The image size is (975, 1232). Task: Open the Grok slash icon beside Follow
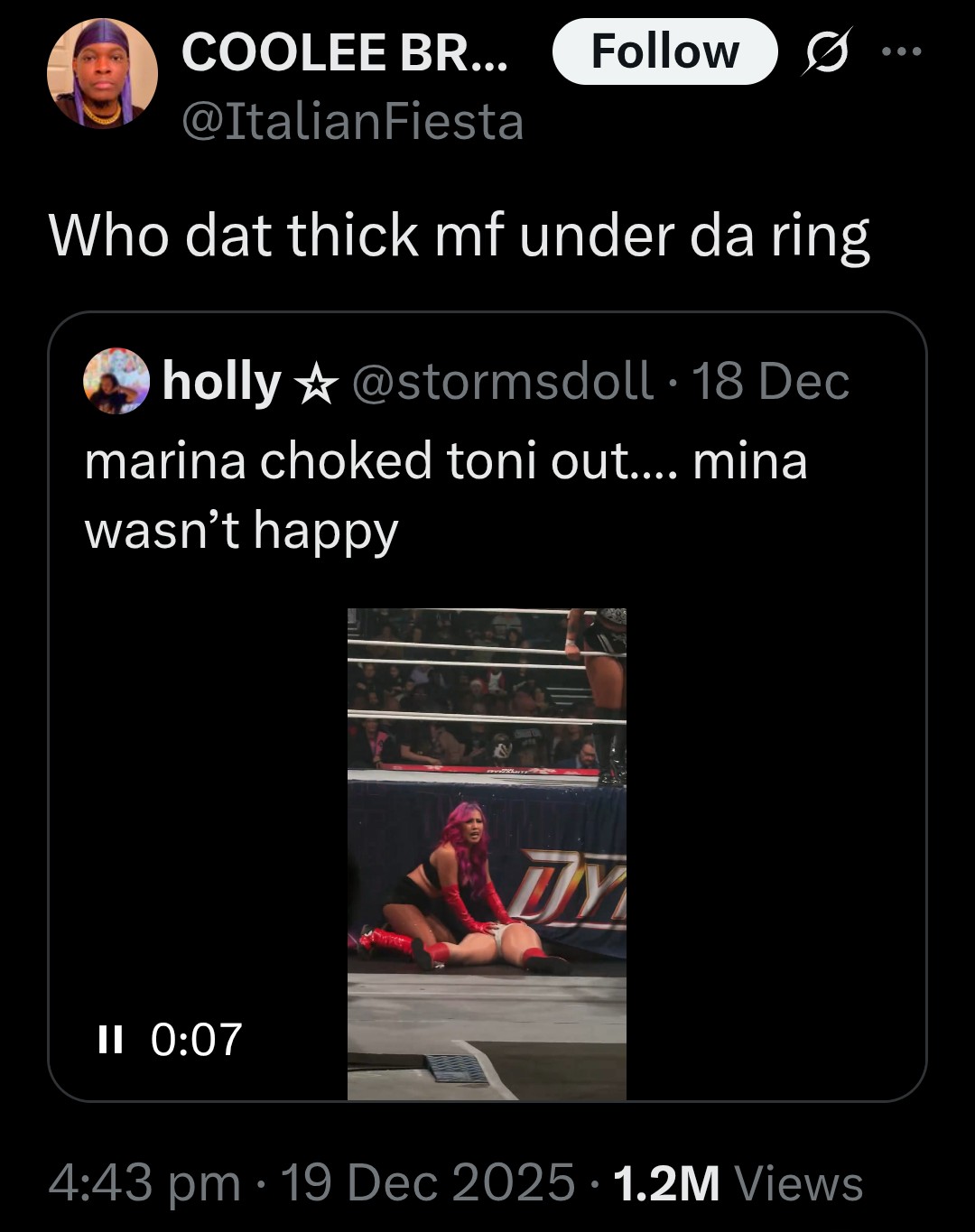[x=825, y=51]
